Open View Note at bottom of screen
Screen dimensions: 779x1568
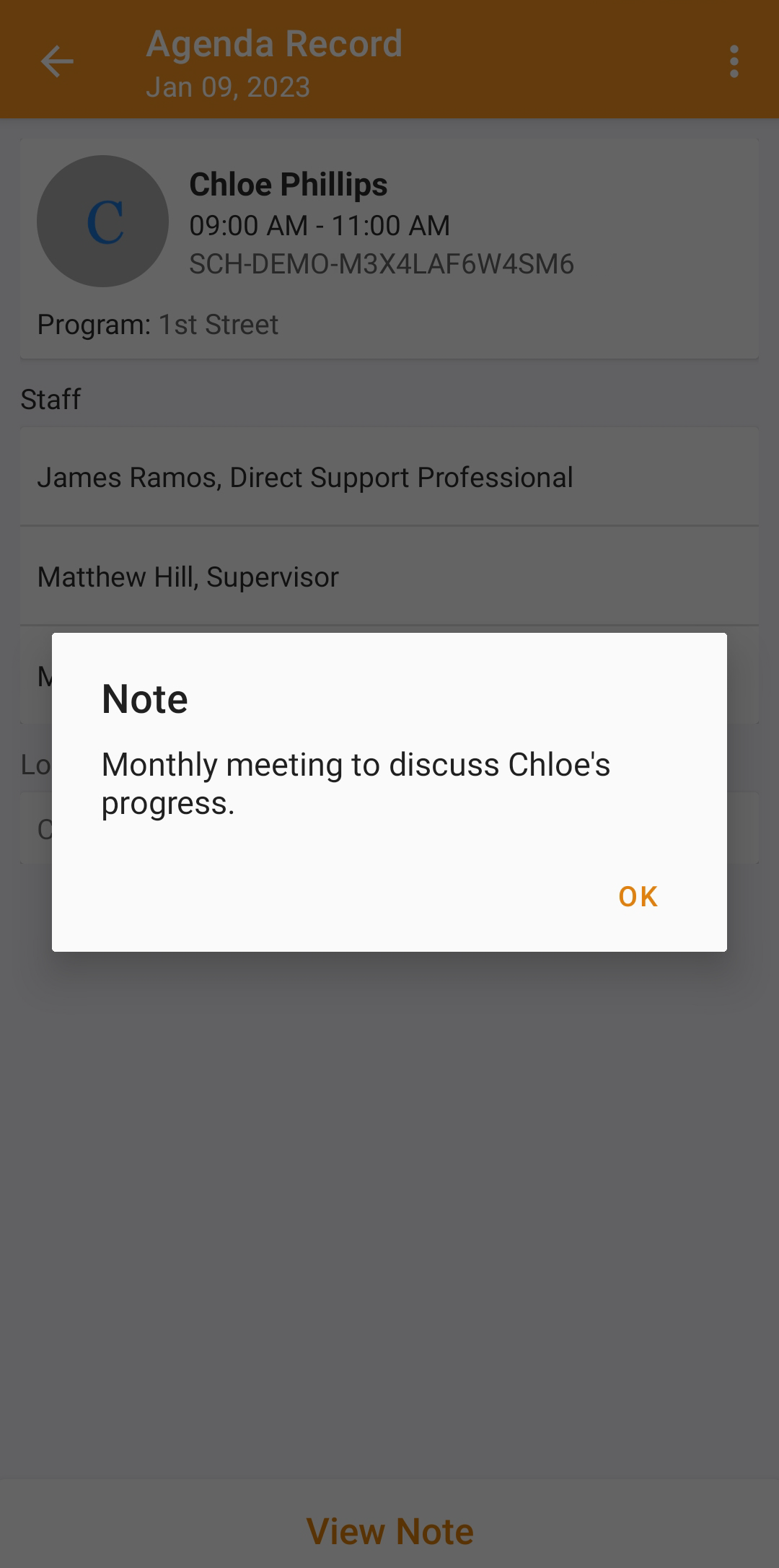(x=389, y=1530)
